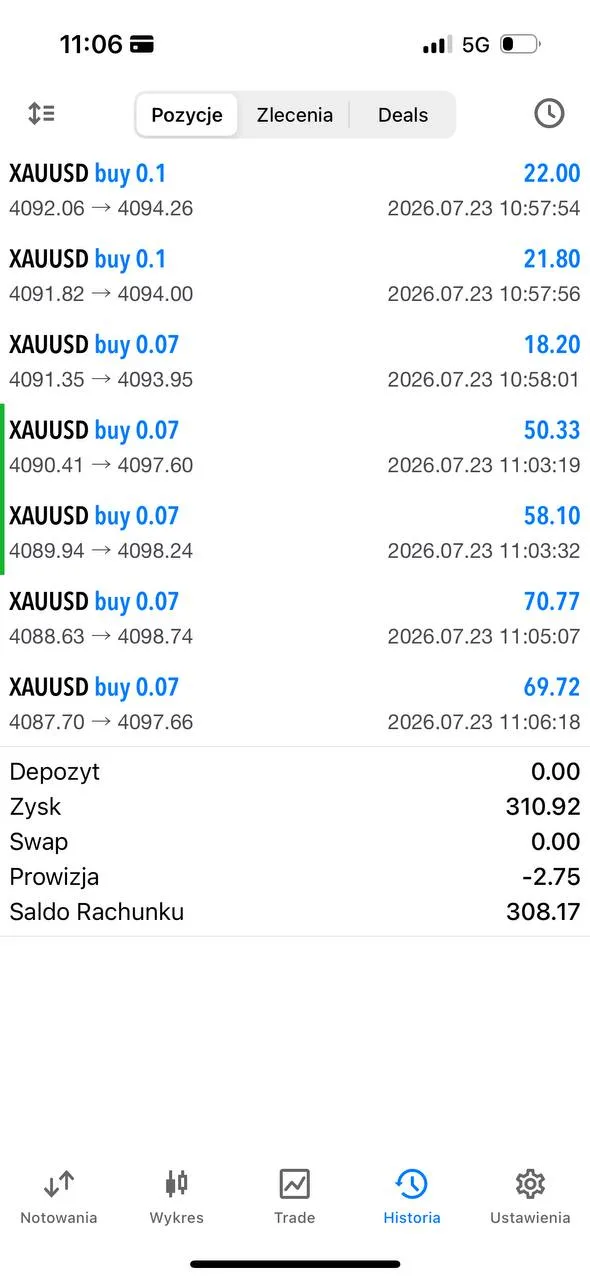Open the sort order icon
This screenshot has height=1280, width=590.
tap(41, 114)
